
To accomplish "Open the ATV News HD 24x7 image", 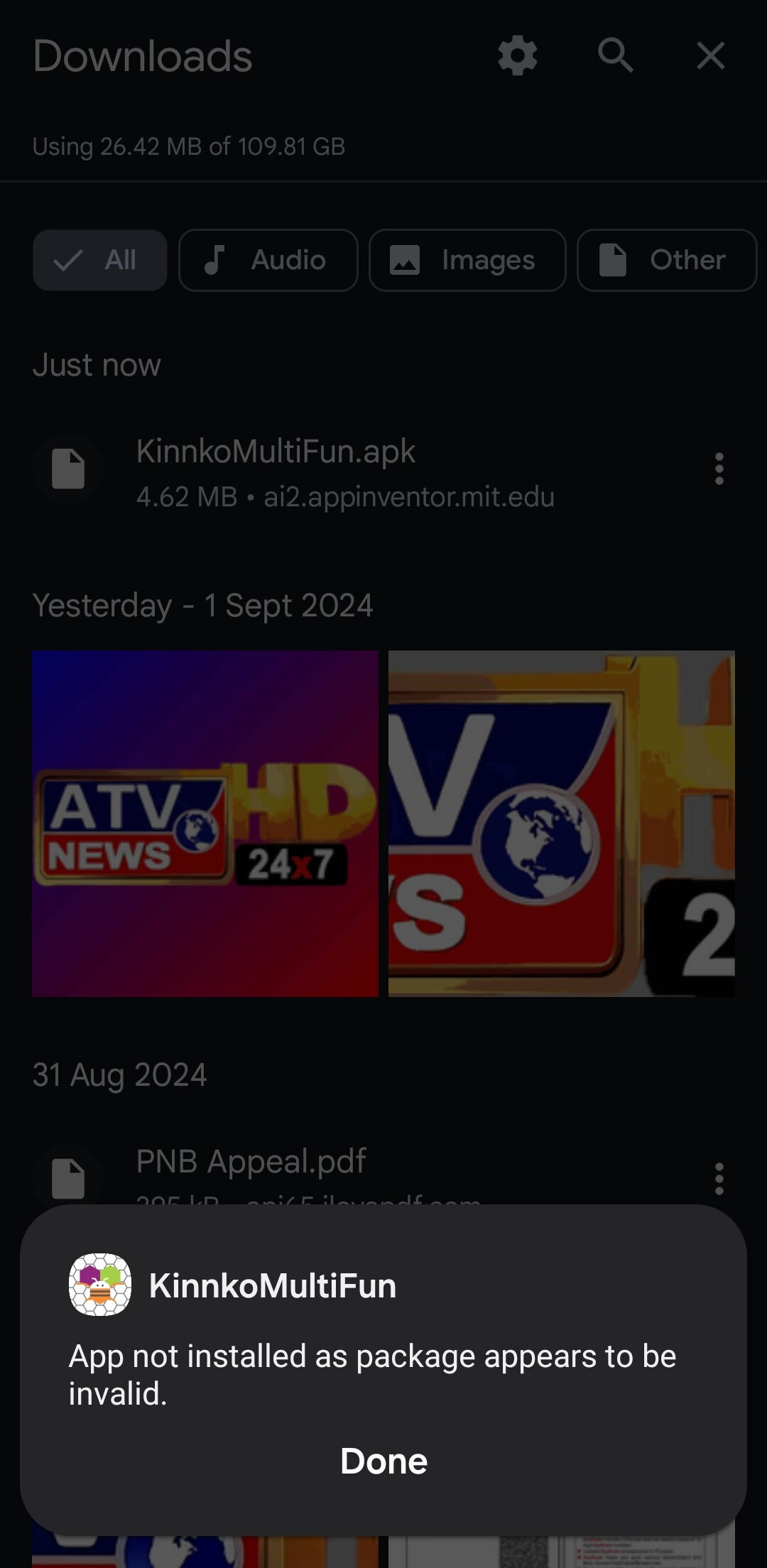I will pyautogui.click(x=205, y=824).
